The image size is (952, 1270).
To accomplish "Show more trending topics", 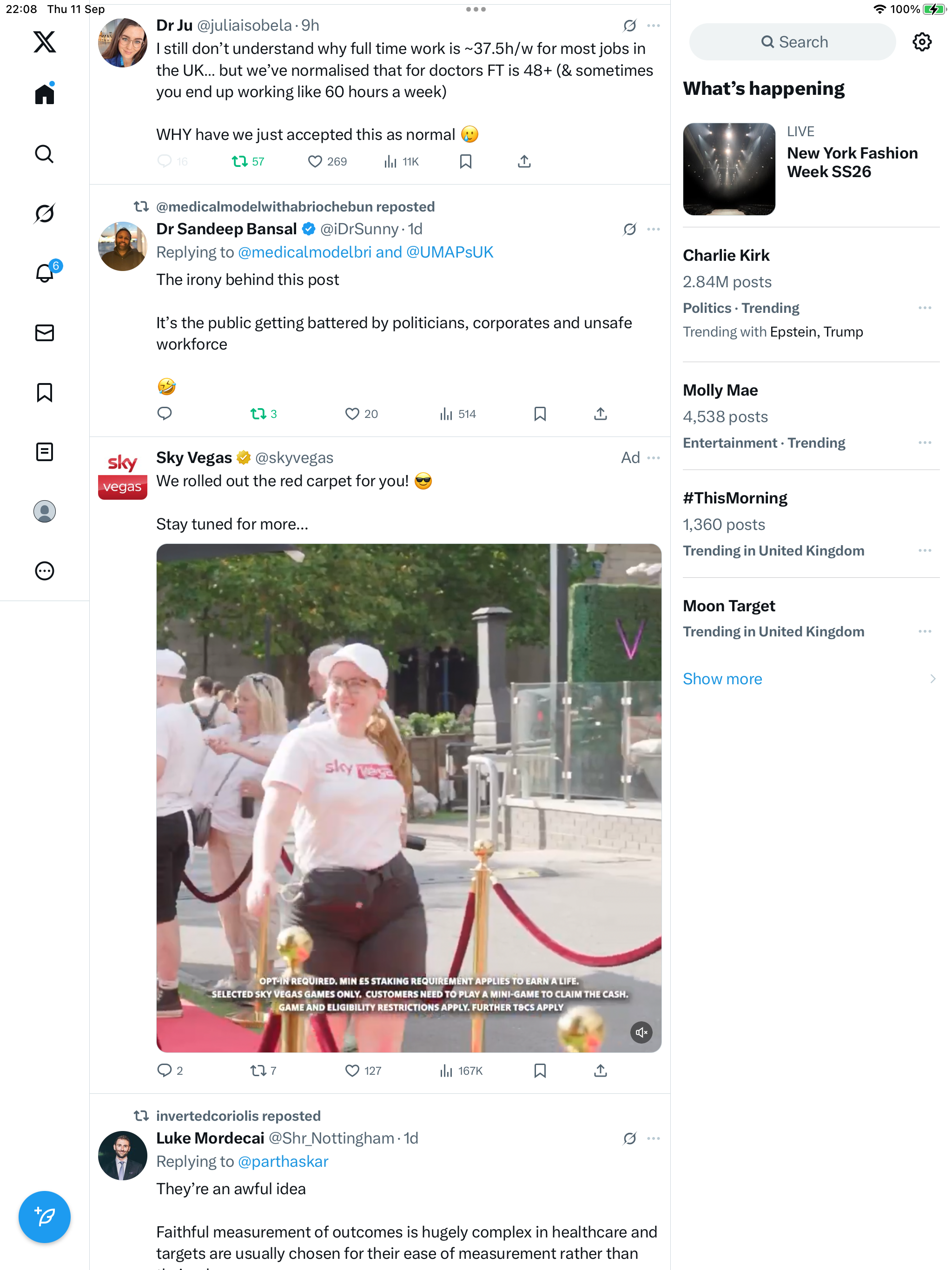I will point(722,679).
